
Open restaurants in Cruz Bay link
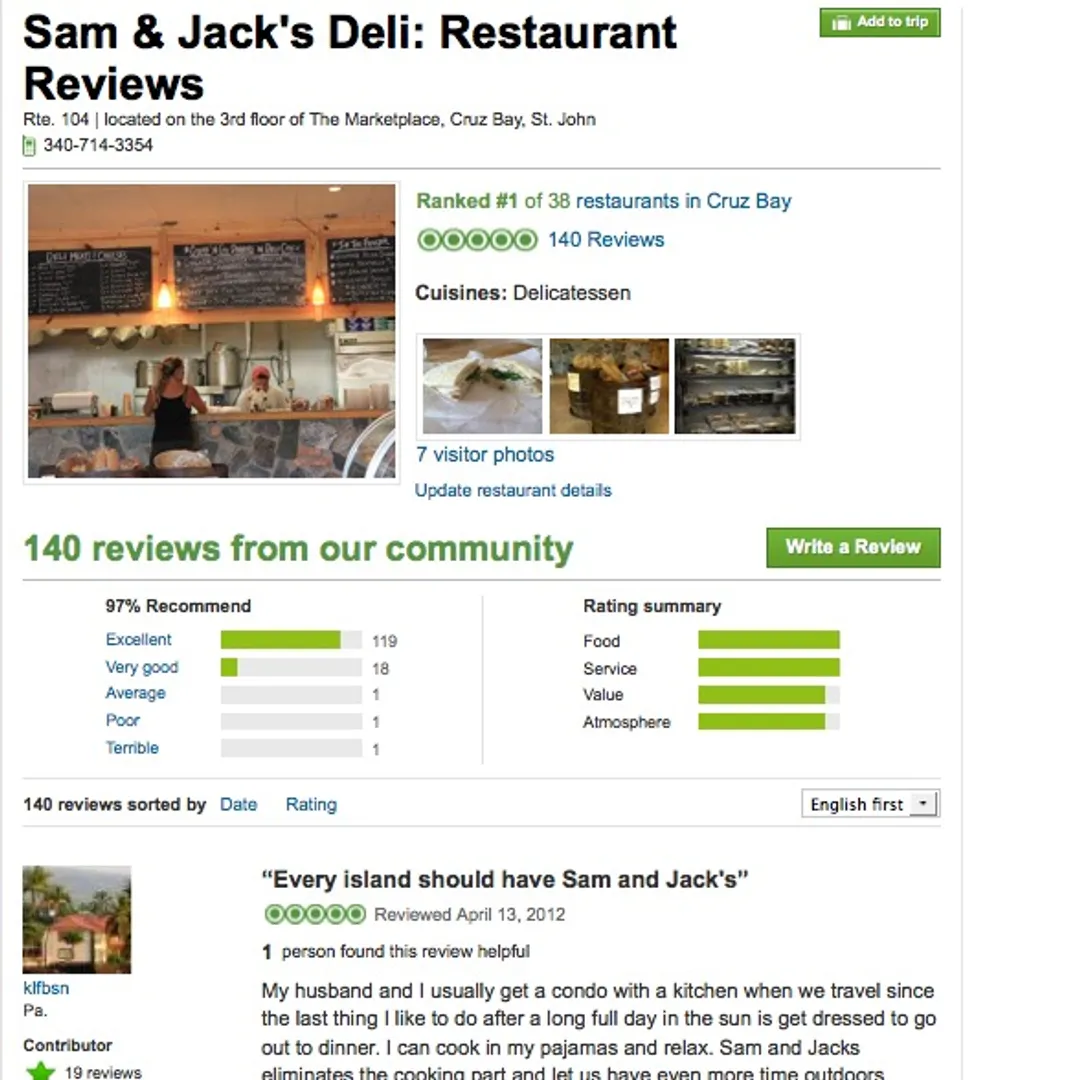tap(683, 201)
